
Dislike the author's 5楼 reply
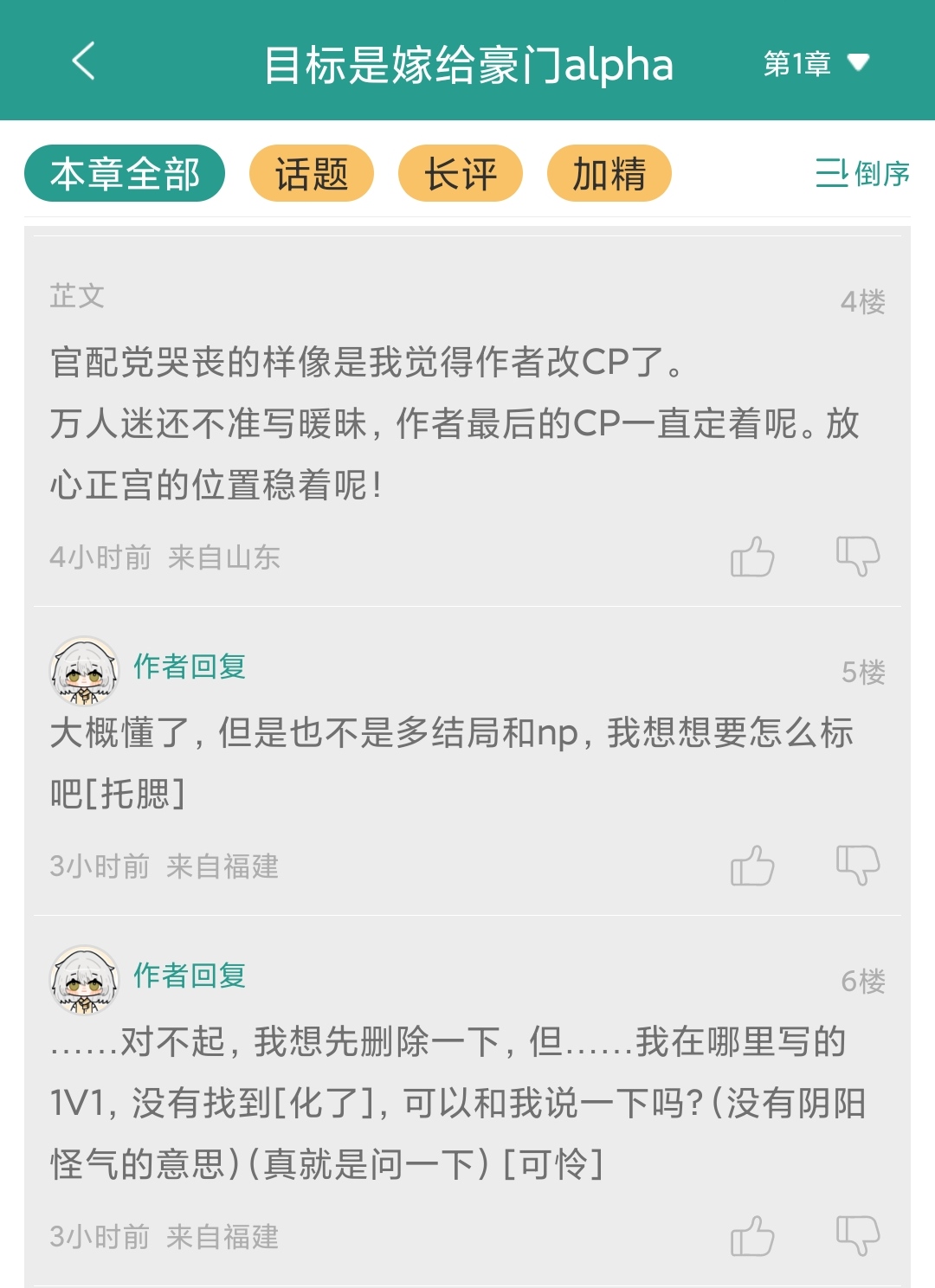tap(857, 865)
